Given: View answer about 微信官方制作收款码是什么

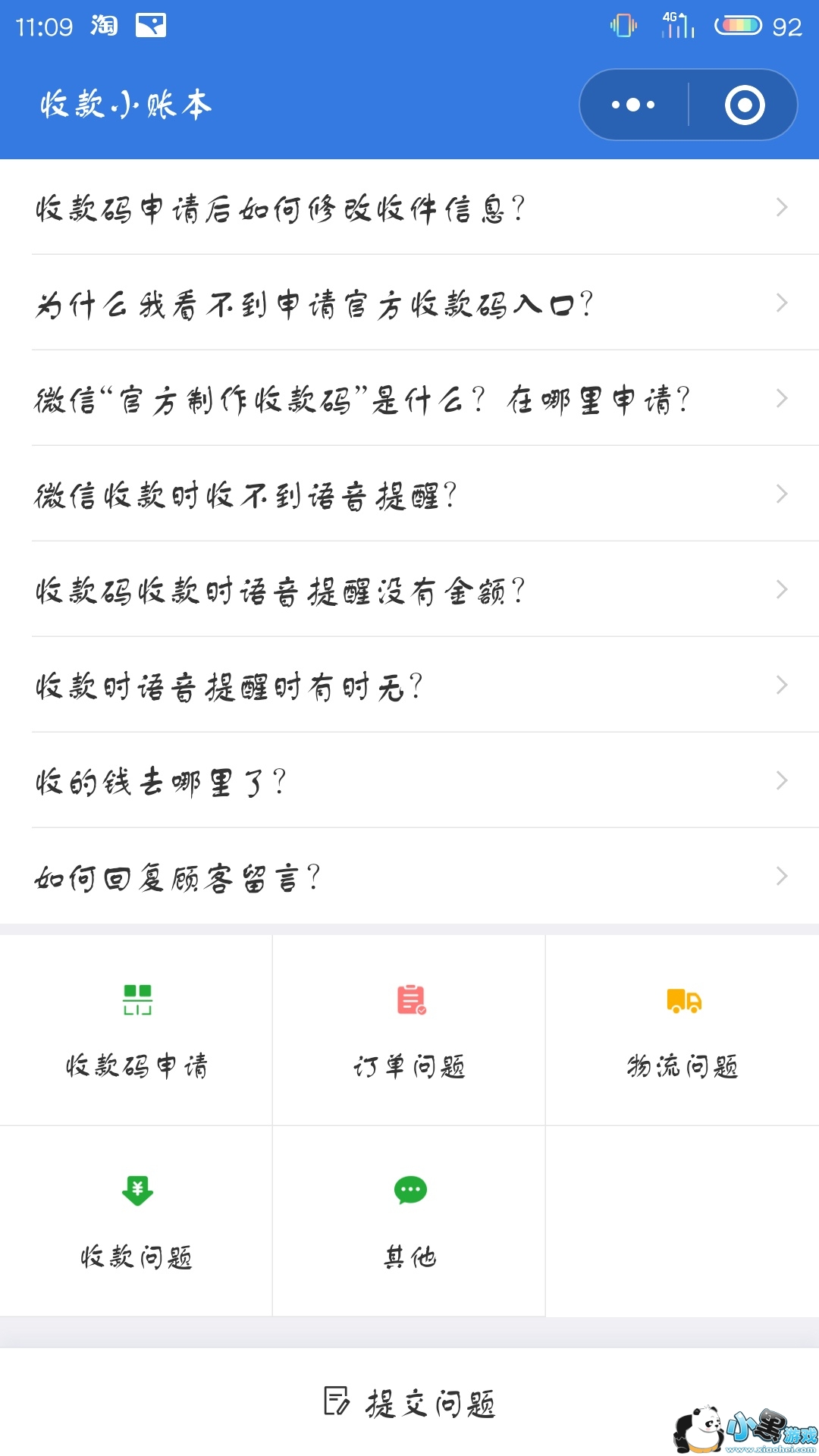Looking at the screenshot, I should tap(409, 399).
